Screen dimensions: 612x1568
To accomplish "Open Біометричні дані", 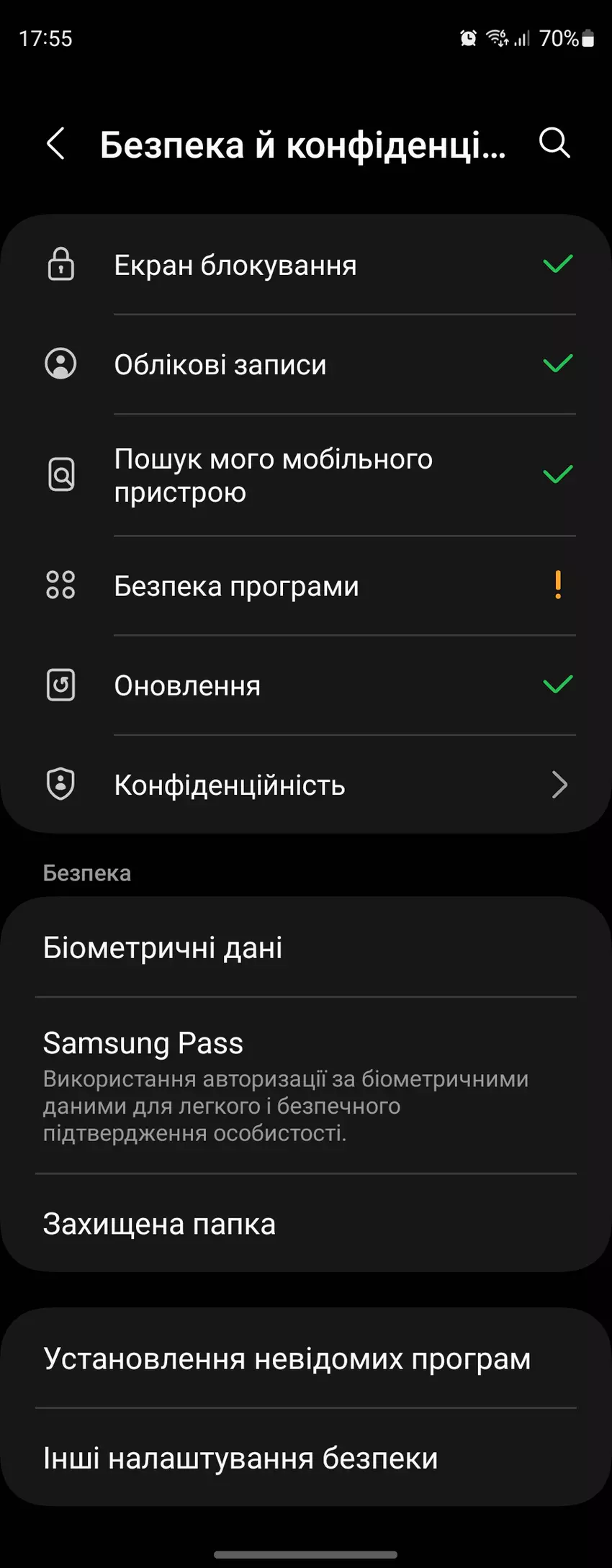I will 306,947.
